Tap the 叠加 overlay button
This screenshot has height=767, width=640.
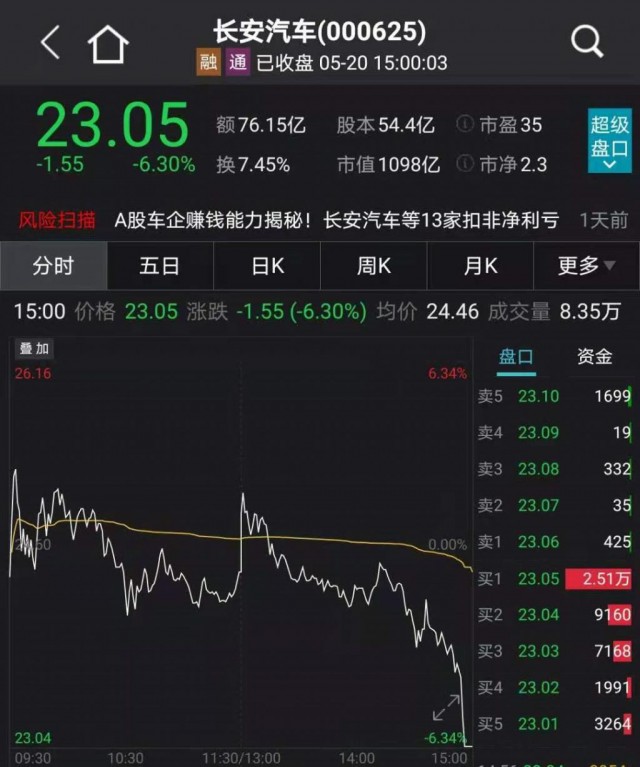[34, 349]
